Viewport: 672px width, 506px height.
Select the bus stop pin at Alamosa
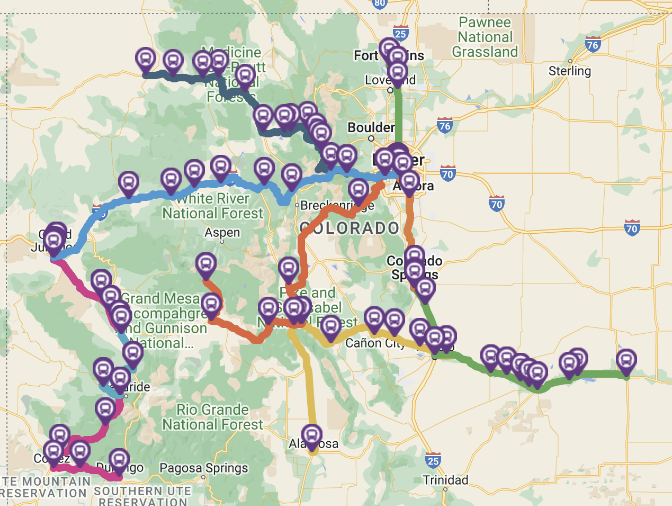(312, 436)
